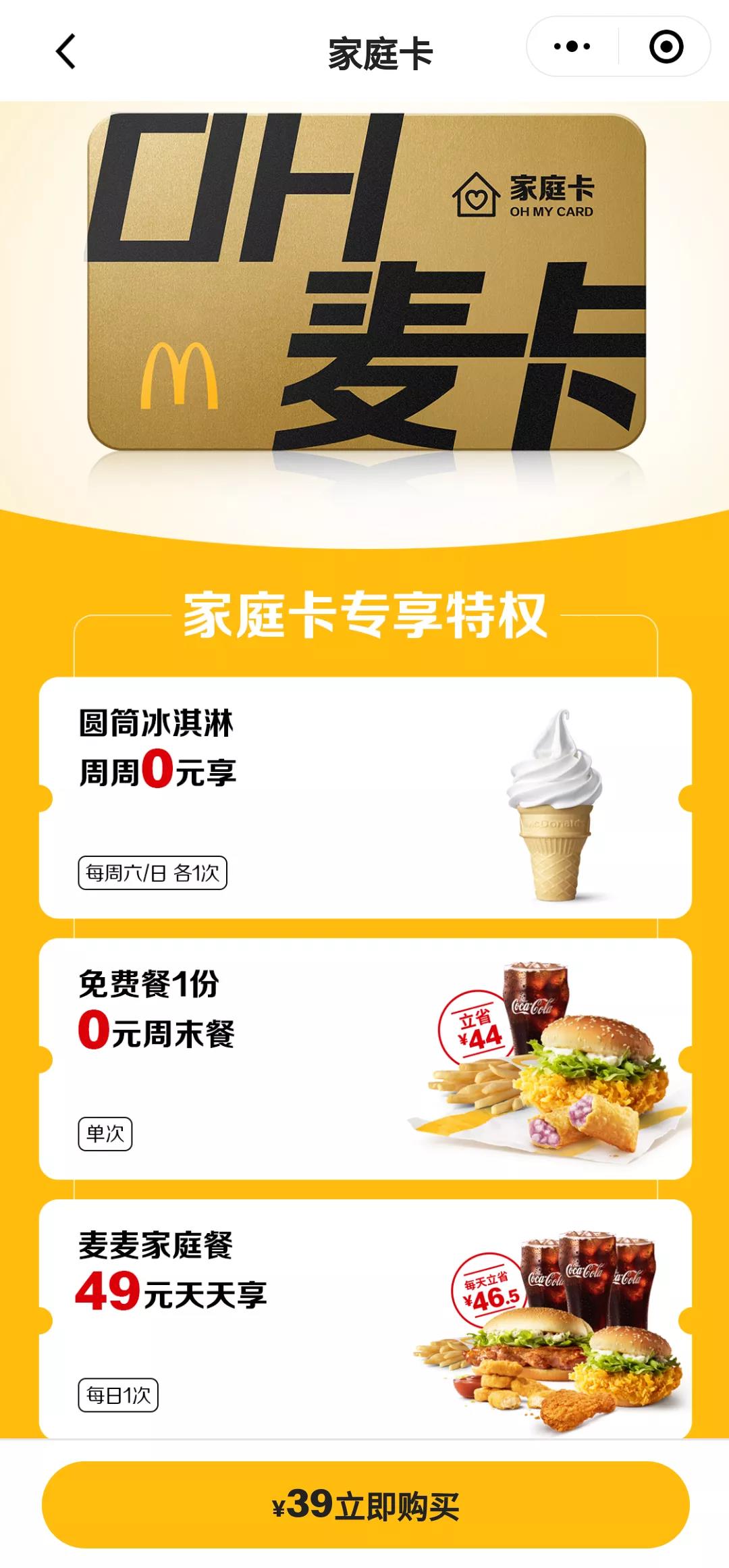
Task: Close the mini program with the circle icon
Action: 666,47
